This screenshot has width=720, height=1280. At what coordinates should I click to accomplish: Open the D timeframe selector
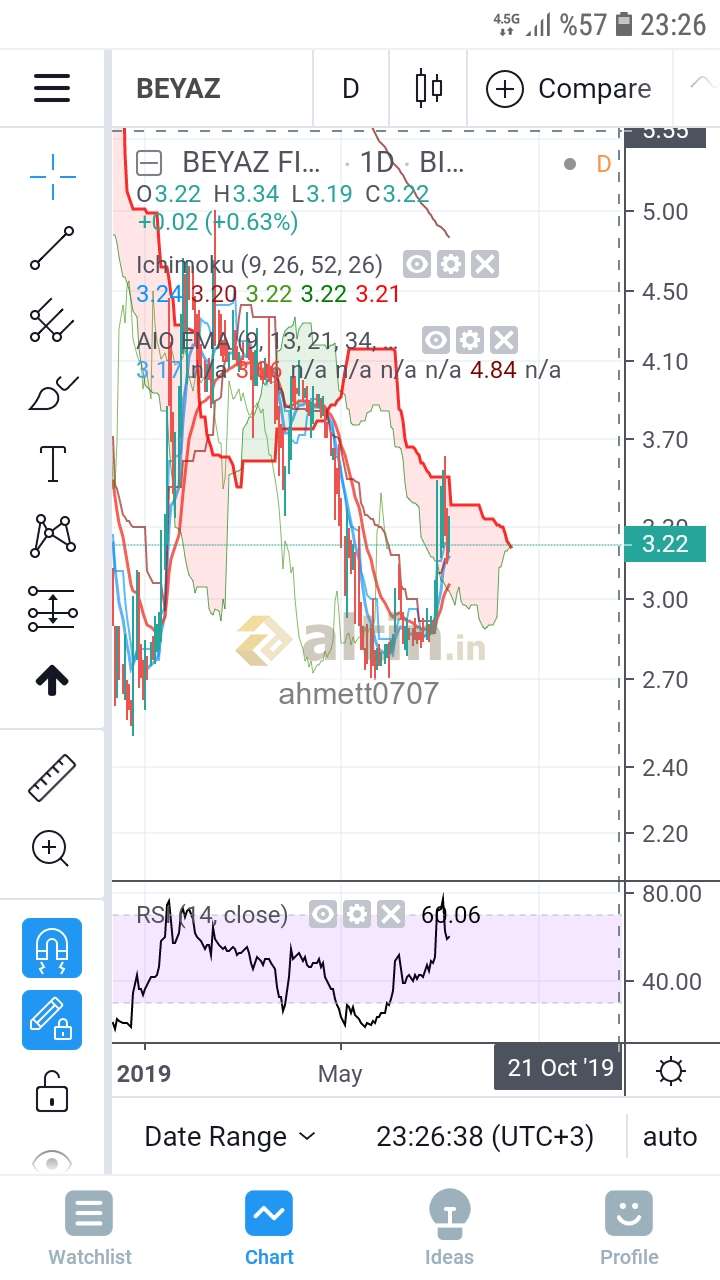[x=350, y=88]
